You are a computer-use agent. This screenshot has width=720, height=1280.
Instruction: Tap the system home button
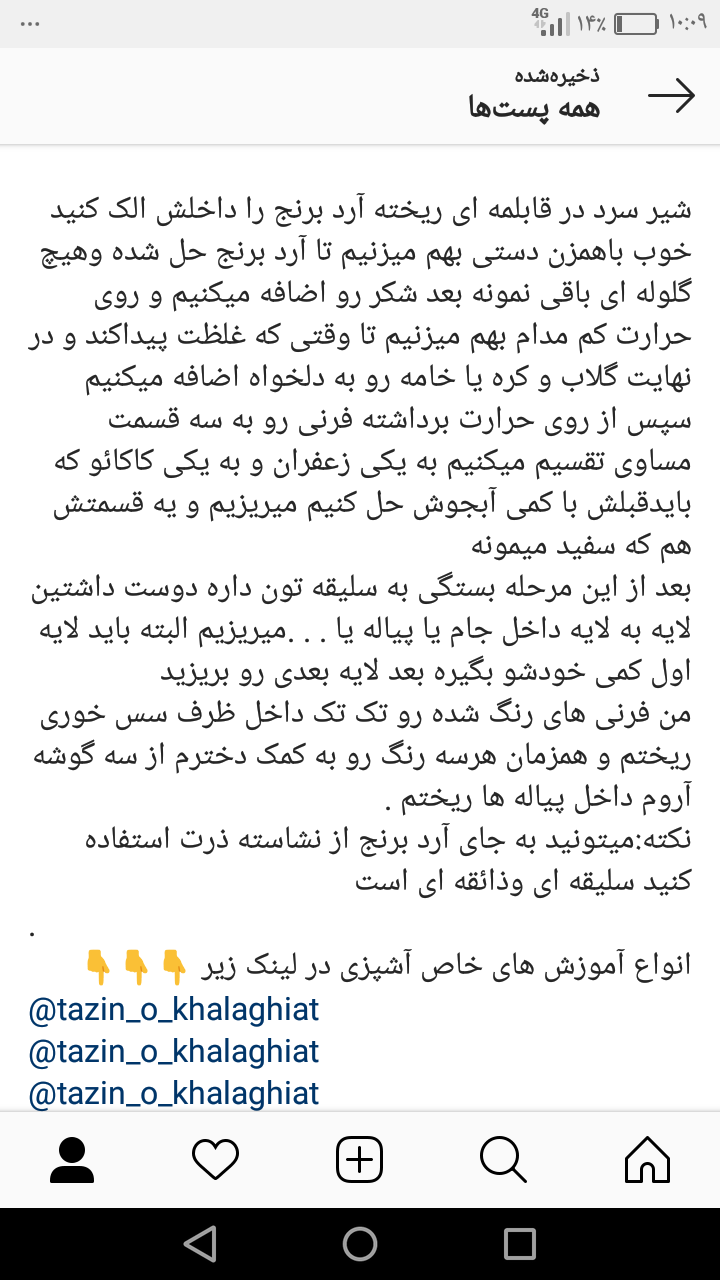pos(360,1244)
